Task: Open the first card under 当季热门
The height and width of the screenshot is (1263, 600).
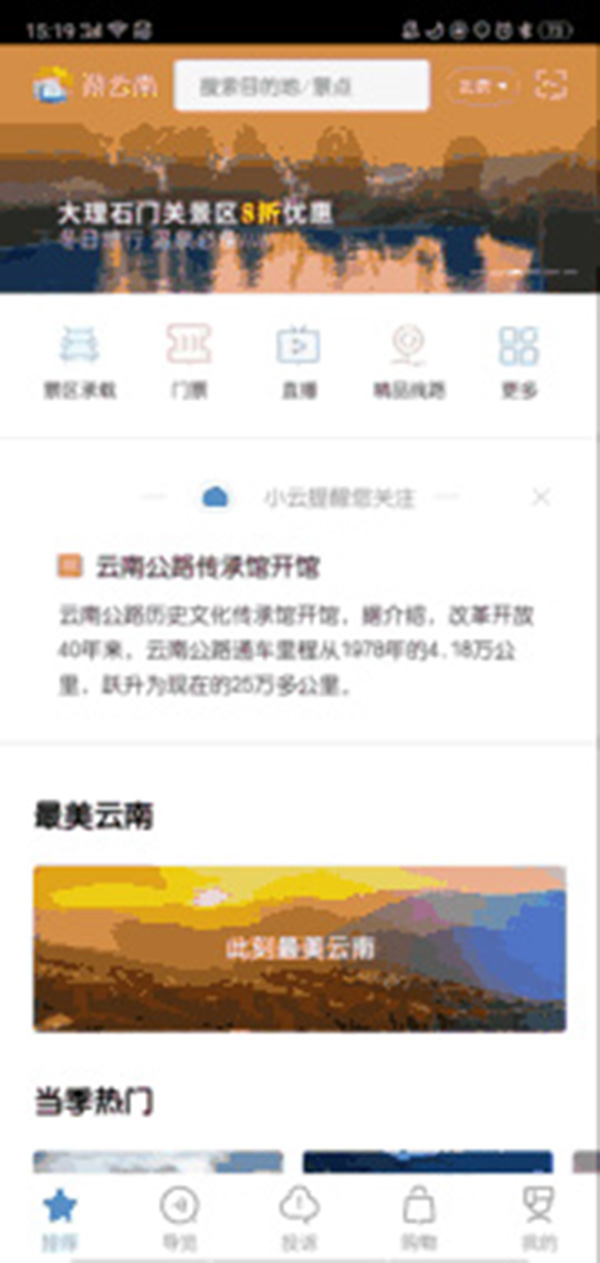Action: [158, 1161]
